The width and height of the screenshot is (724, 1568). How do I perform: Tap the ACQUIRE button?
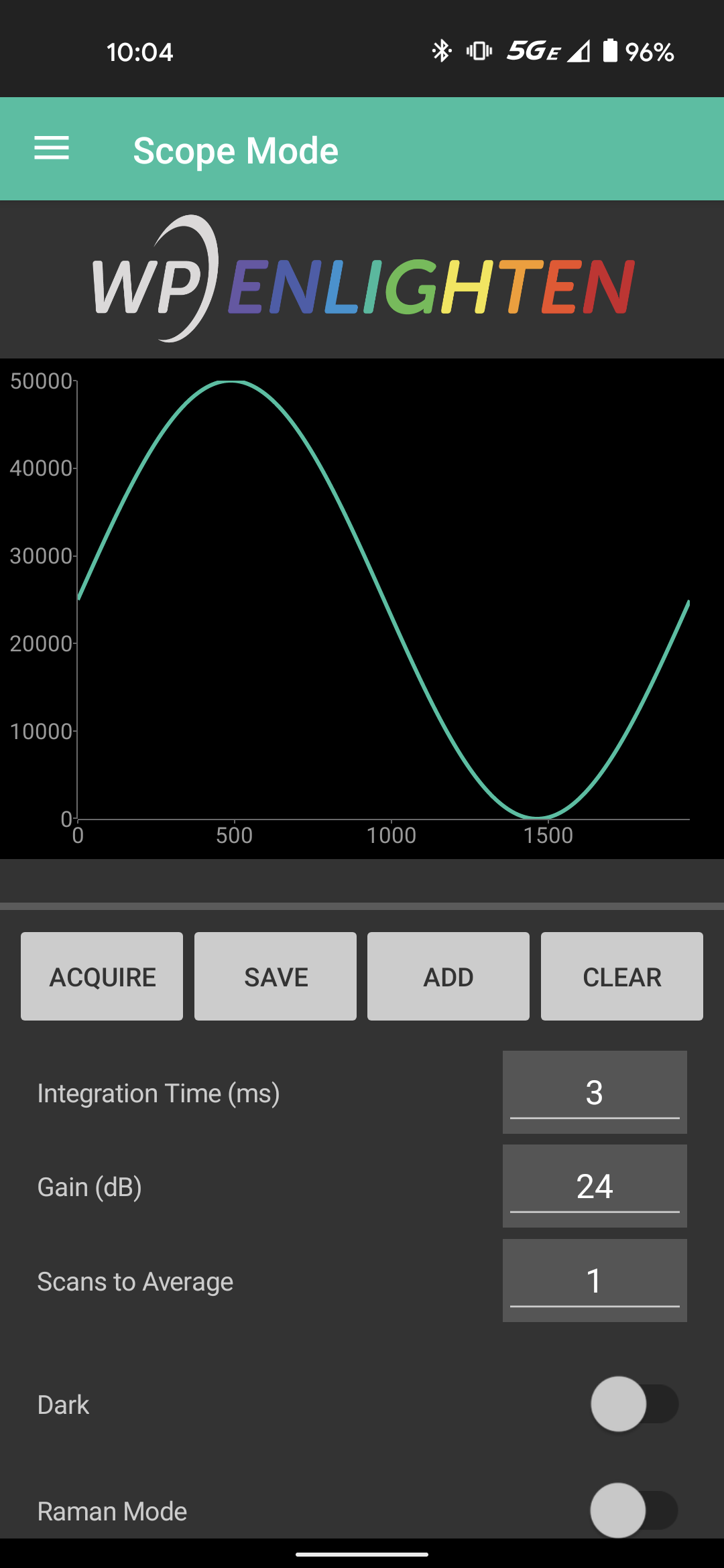[102, 976]
